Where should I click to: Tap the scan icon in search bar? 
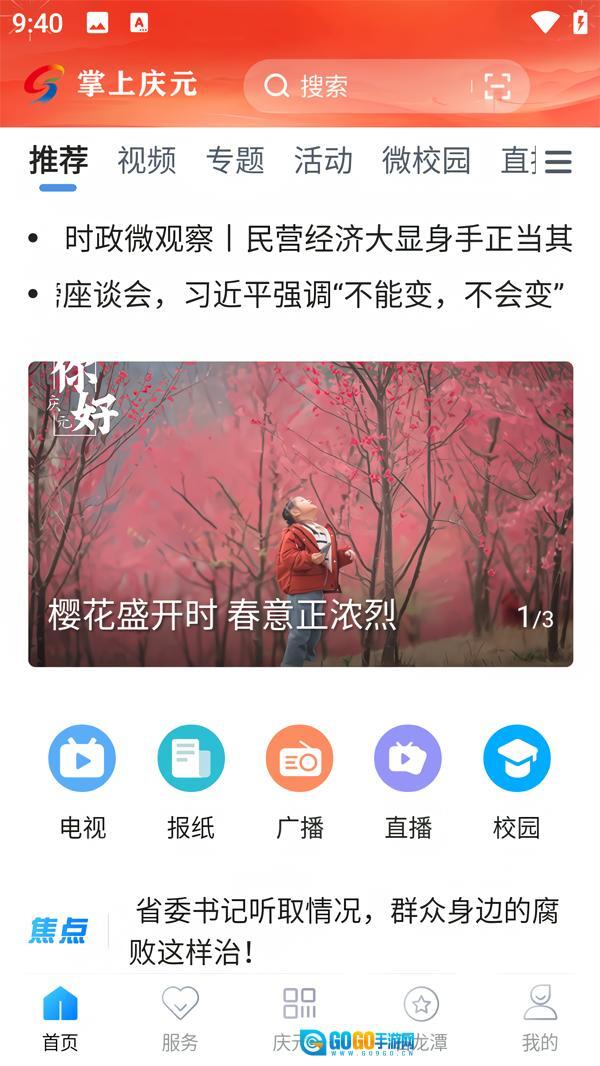point(497,86)
